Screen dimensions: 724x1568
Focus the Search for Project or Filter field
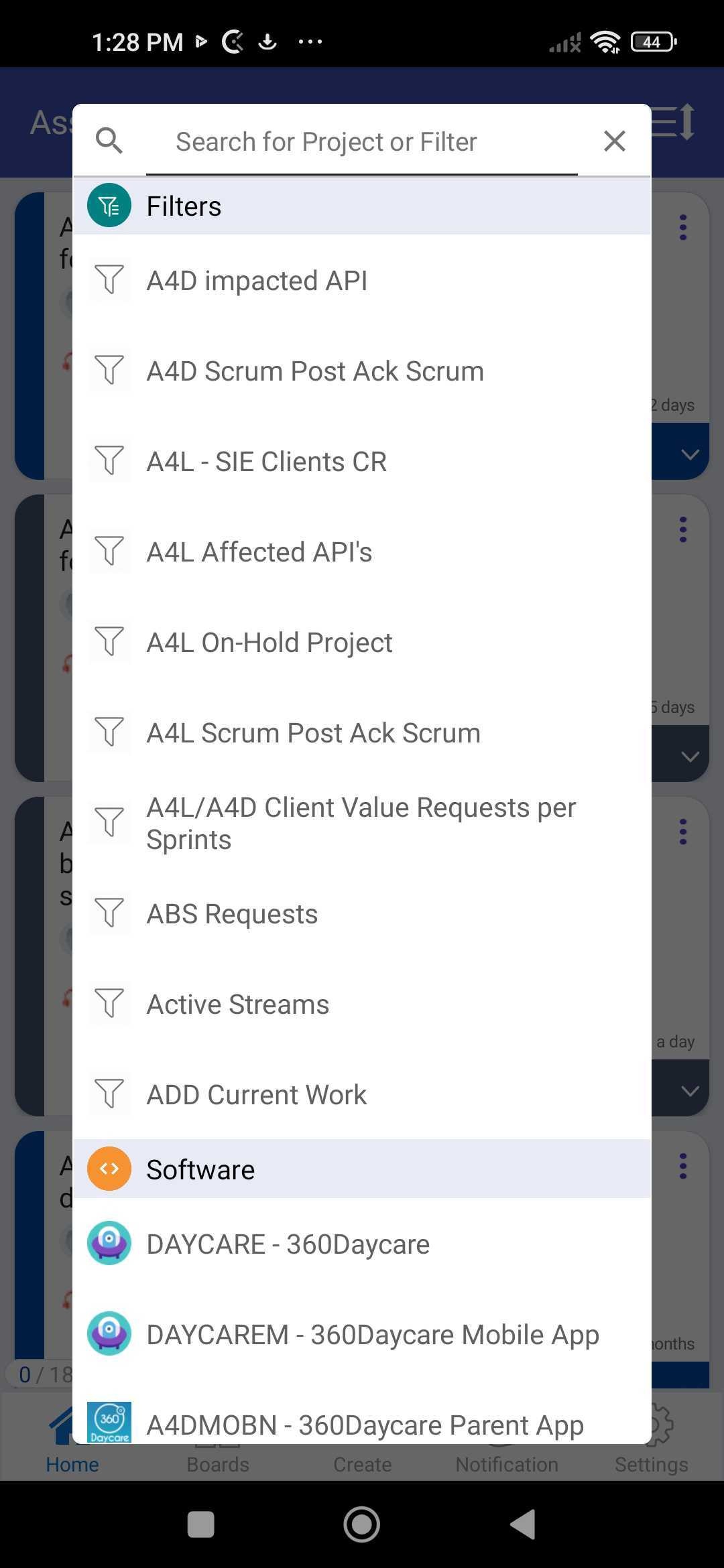click(362, 142)
